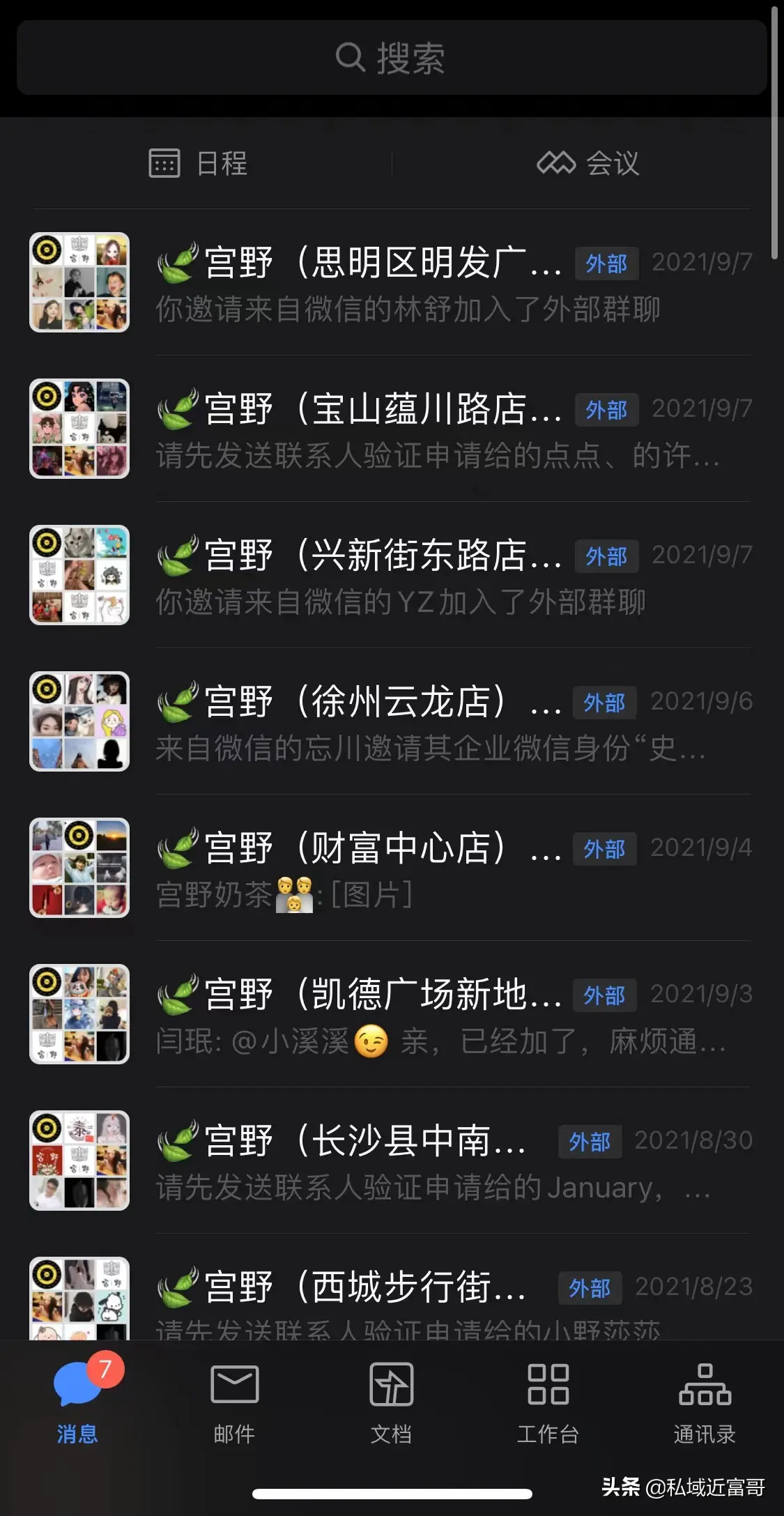Open the 宫野 财富中心店 group chat
The image size is (784, 1516).
click(x=392, y=868)
